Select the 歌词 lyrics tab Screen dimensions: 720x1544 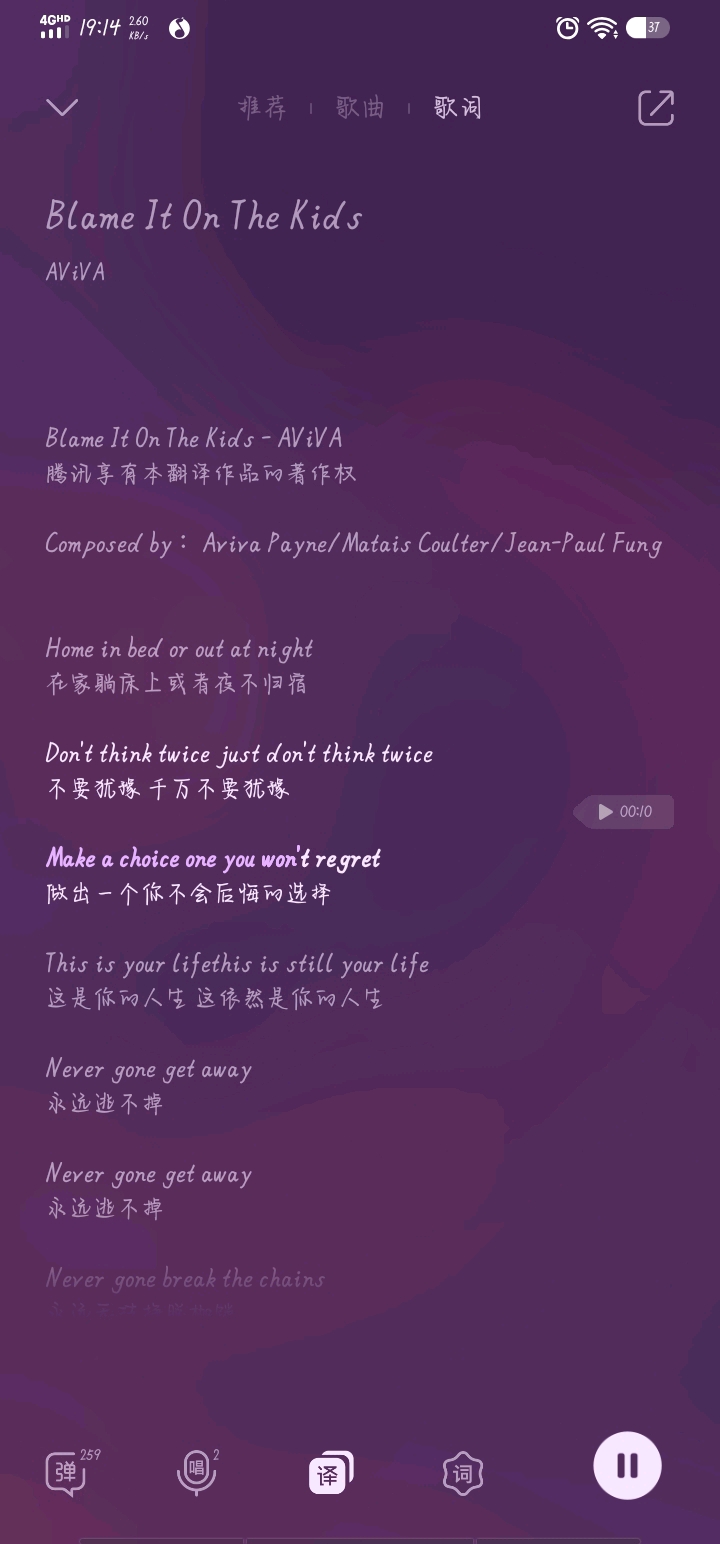(458, 107)
